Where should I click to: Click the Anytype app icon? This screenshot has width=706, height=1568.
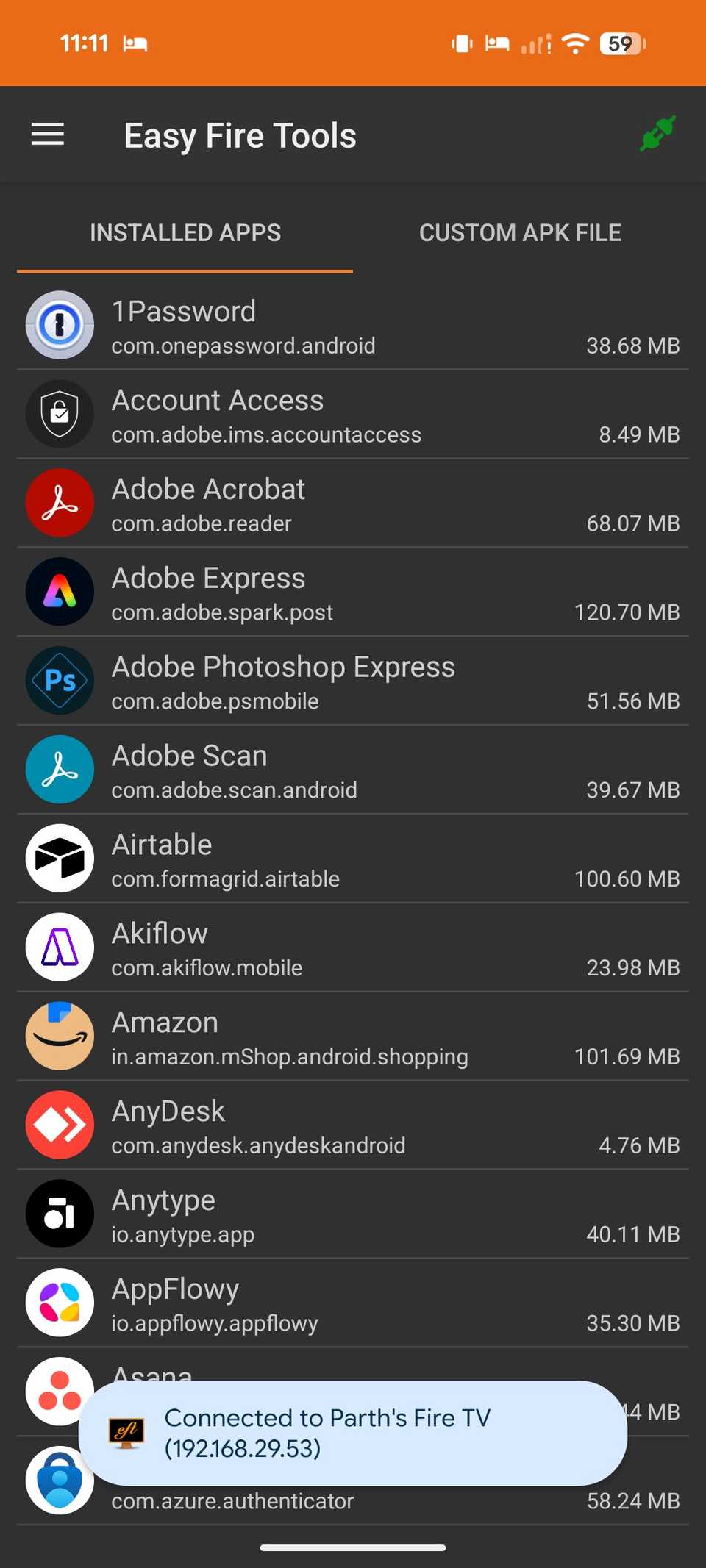(59, 1214)
